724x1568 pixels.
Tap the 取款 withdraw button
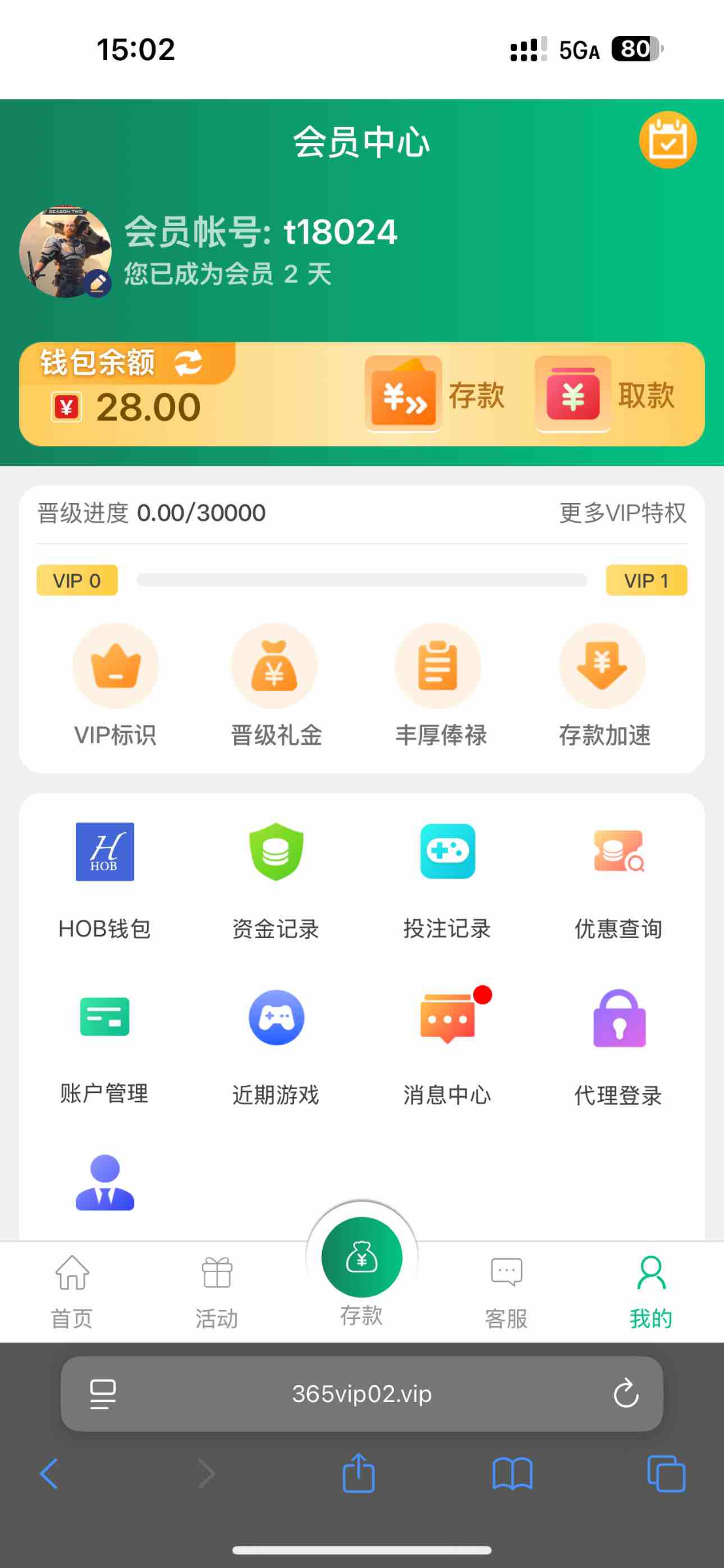click(x=606, y=395)
